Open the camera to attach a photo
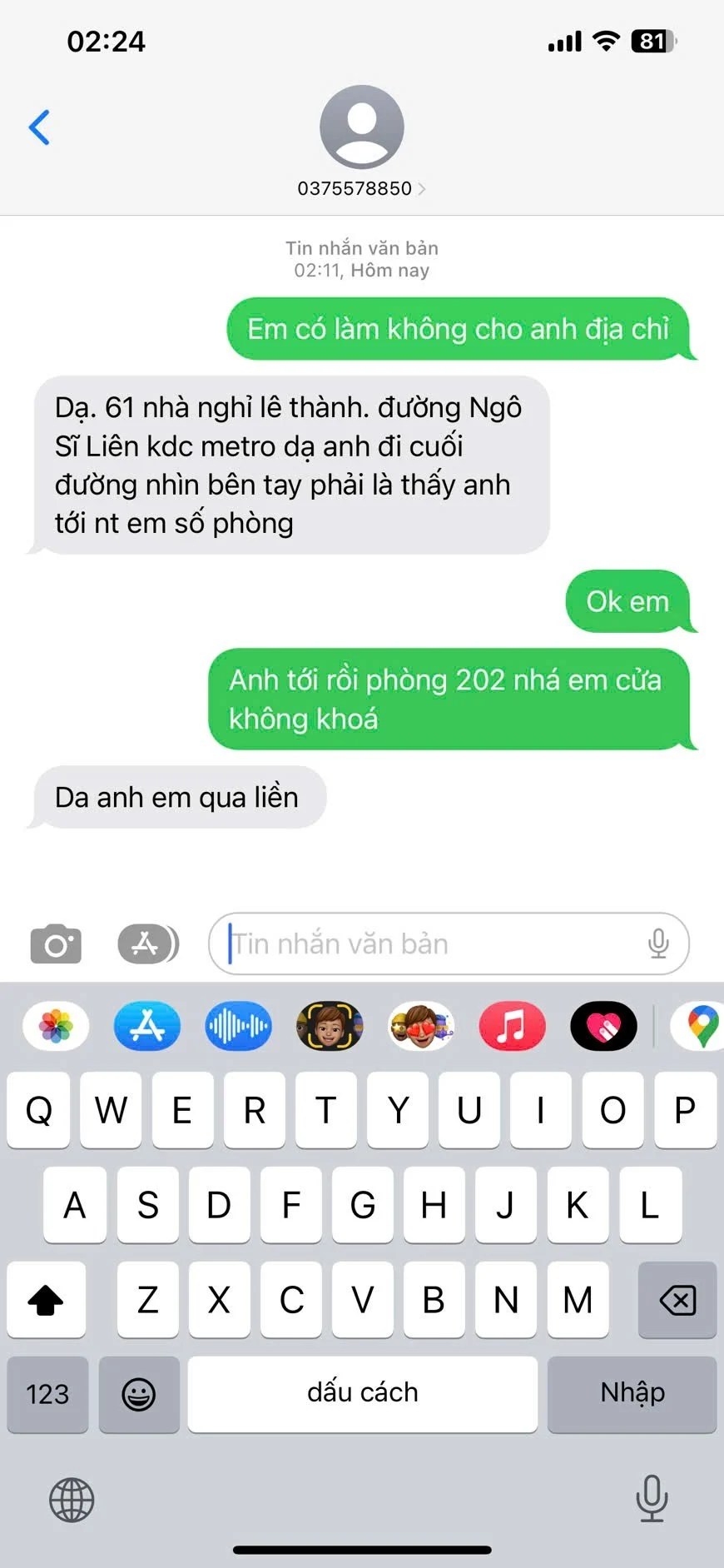The height and width of the screenshot is (1568, 724). (x=56, y=943)
